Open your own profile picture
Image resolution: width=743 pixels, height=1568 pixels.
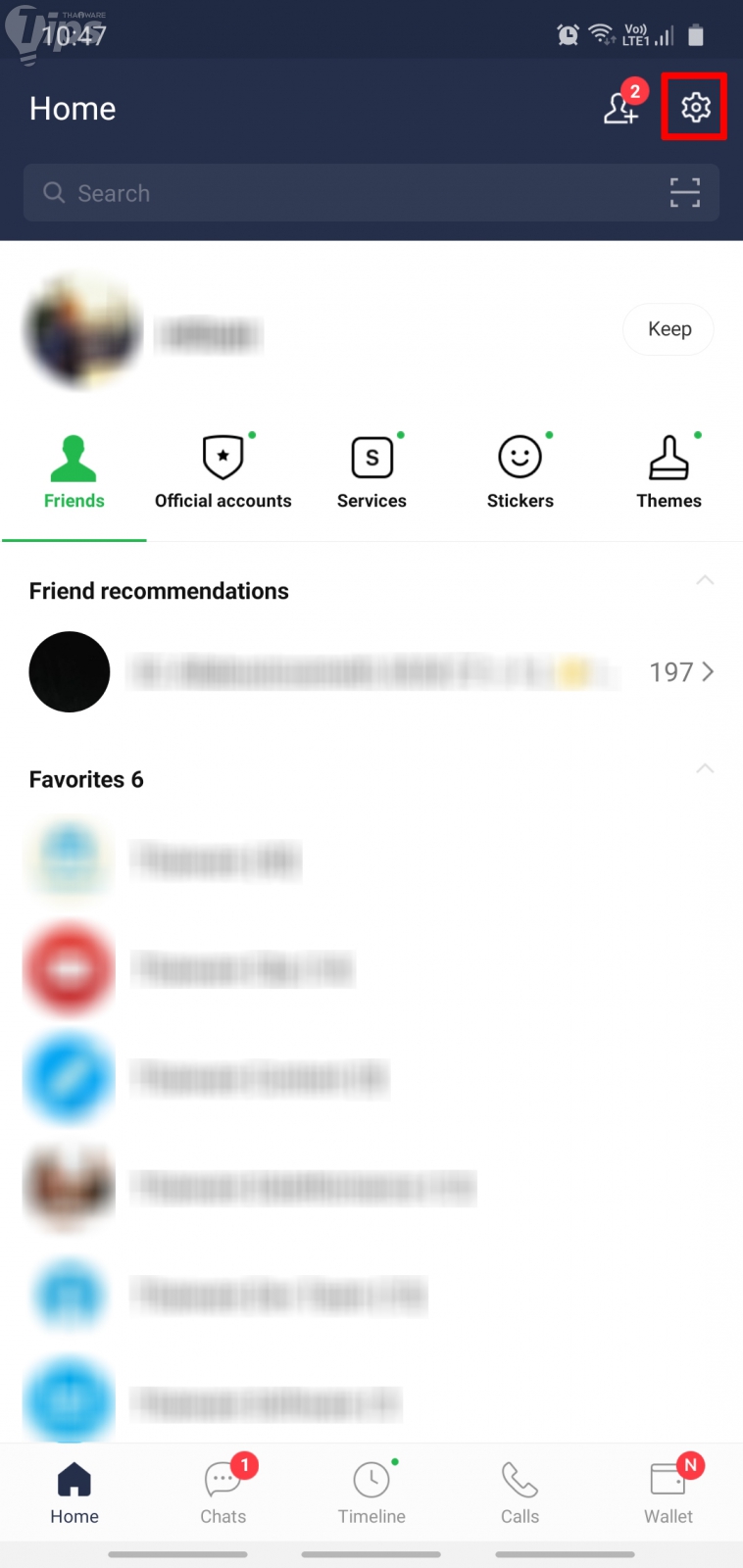pos(82,332)
